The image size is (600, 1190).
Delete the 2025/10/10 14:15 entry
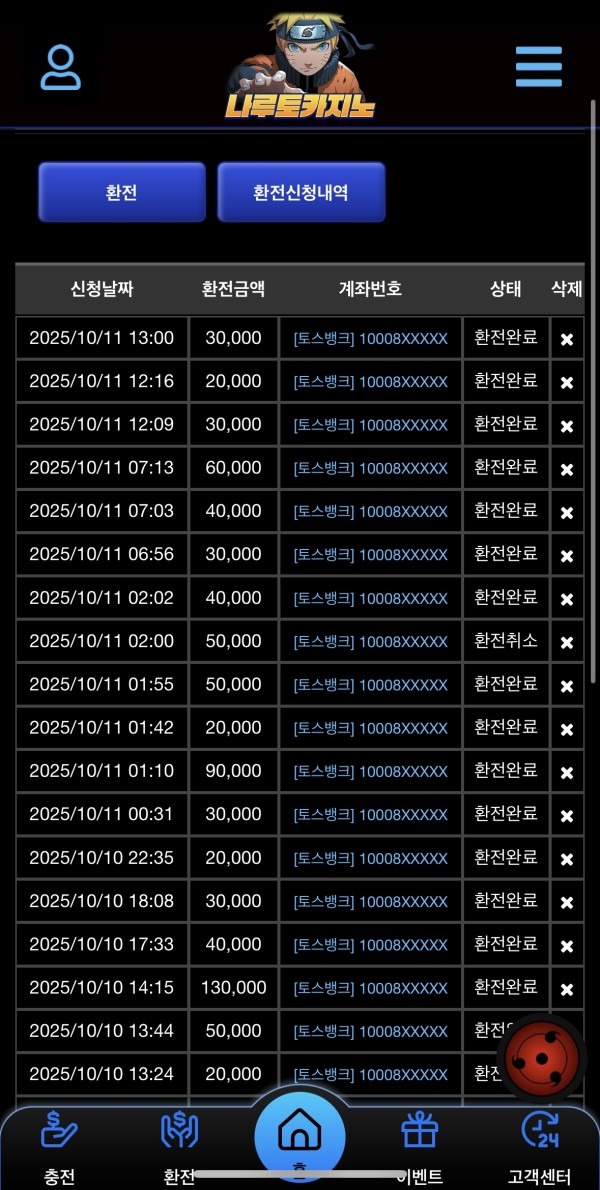coord(567,989)
